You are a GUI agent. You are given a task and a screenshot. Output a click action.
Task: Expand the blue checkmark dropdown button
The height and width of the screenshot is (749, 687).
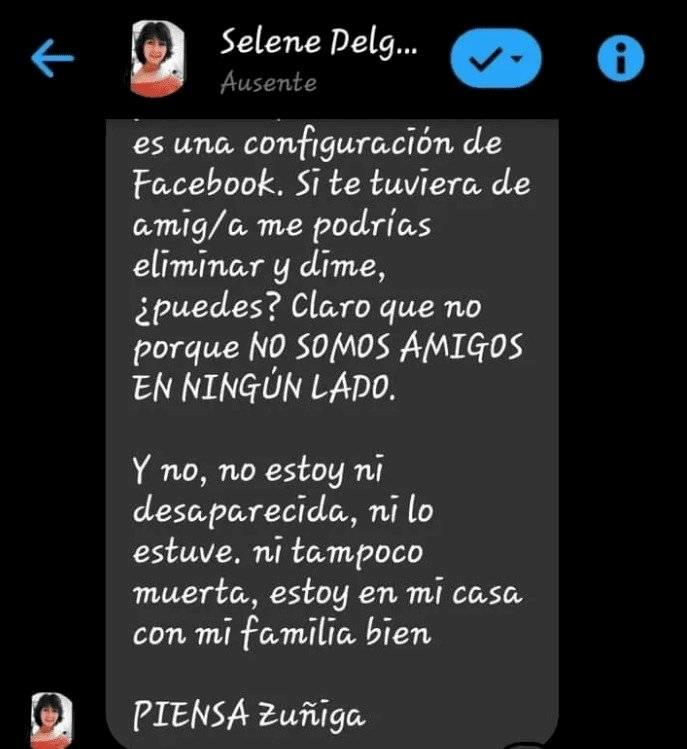[494, 60]
